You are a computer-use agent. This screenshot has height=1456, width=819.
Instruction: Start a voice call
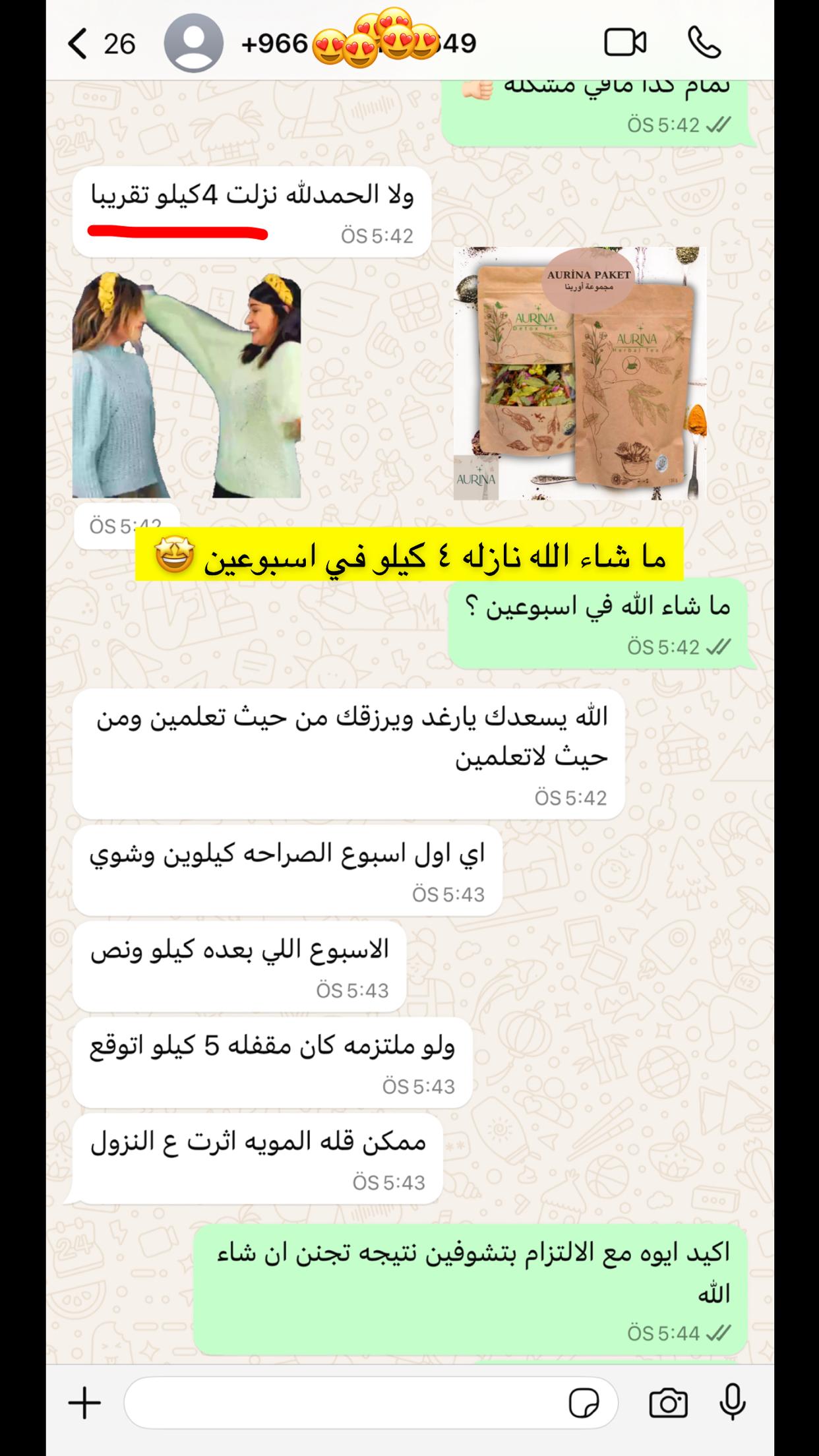[x=704, y=44]
